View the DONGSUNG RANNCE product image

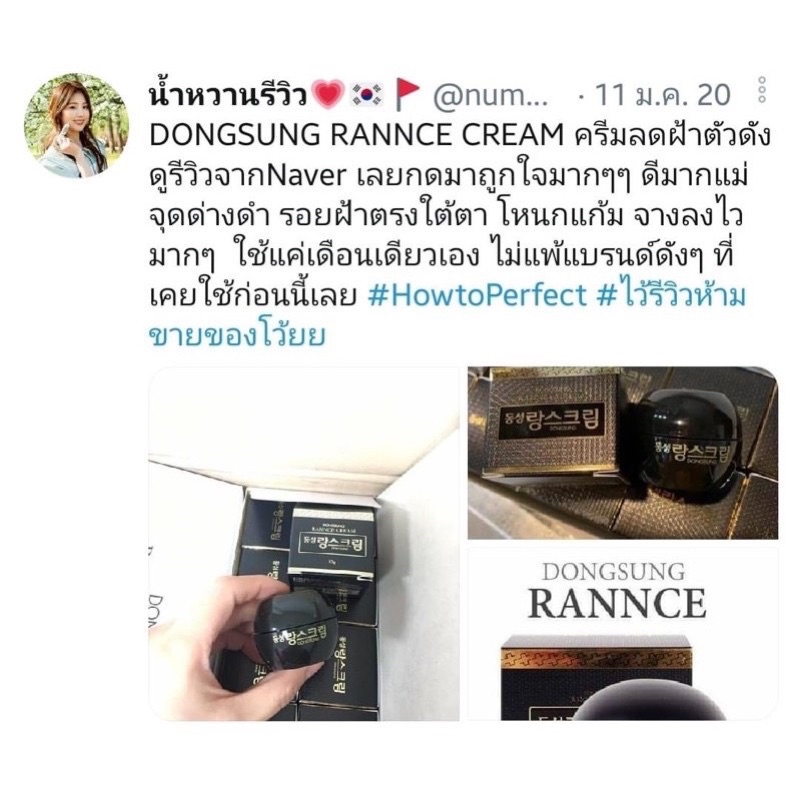[x=623, y=634]
